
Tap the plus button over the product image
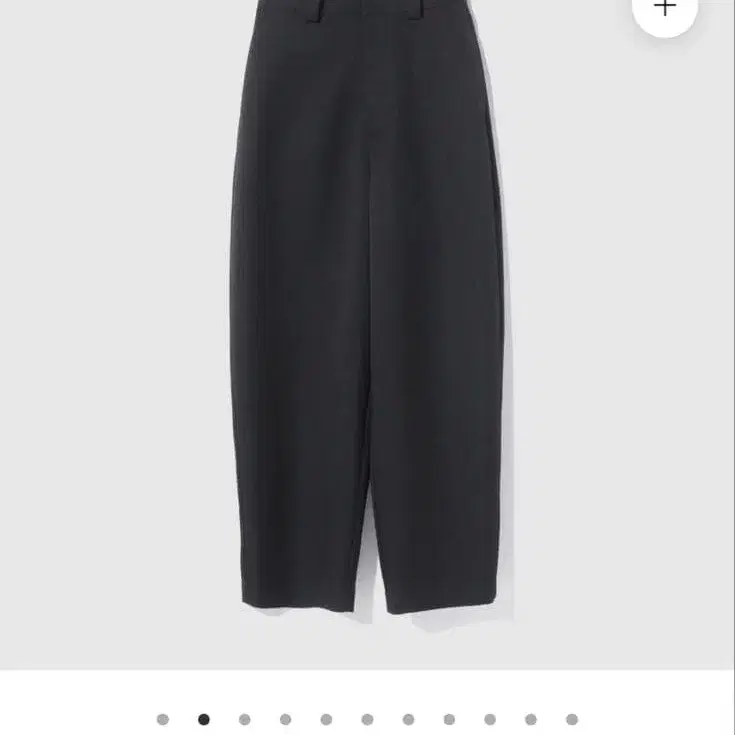click(665, 8)
